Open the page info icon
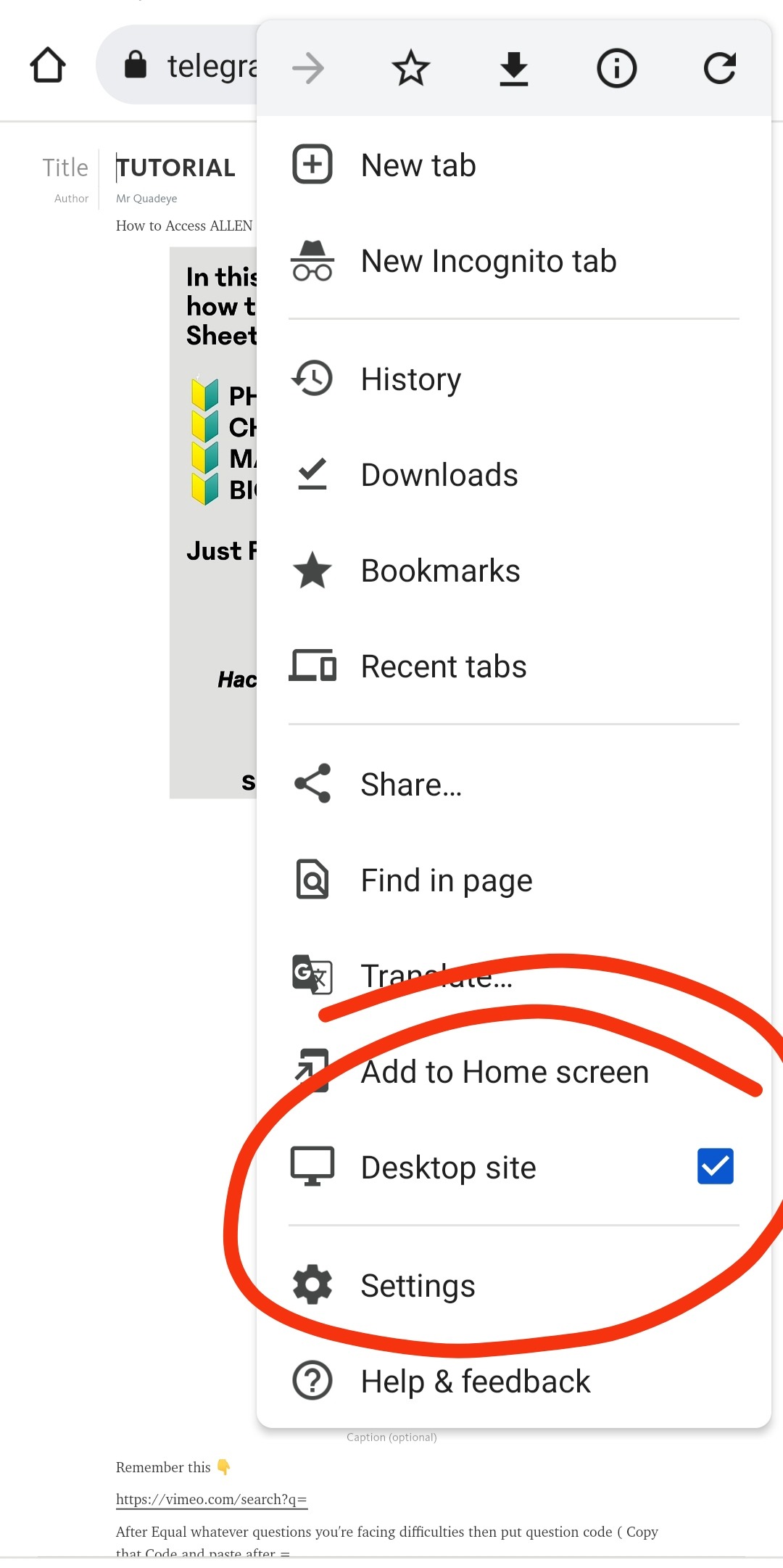Screen dimensions: 783x1568 [616, 69]
